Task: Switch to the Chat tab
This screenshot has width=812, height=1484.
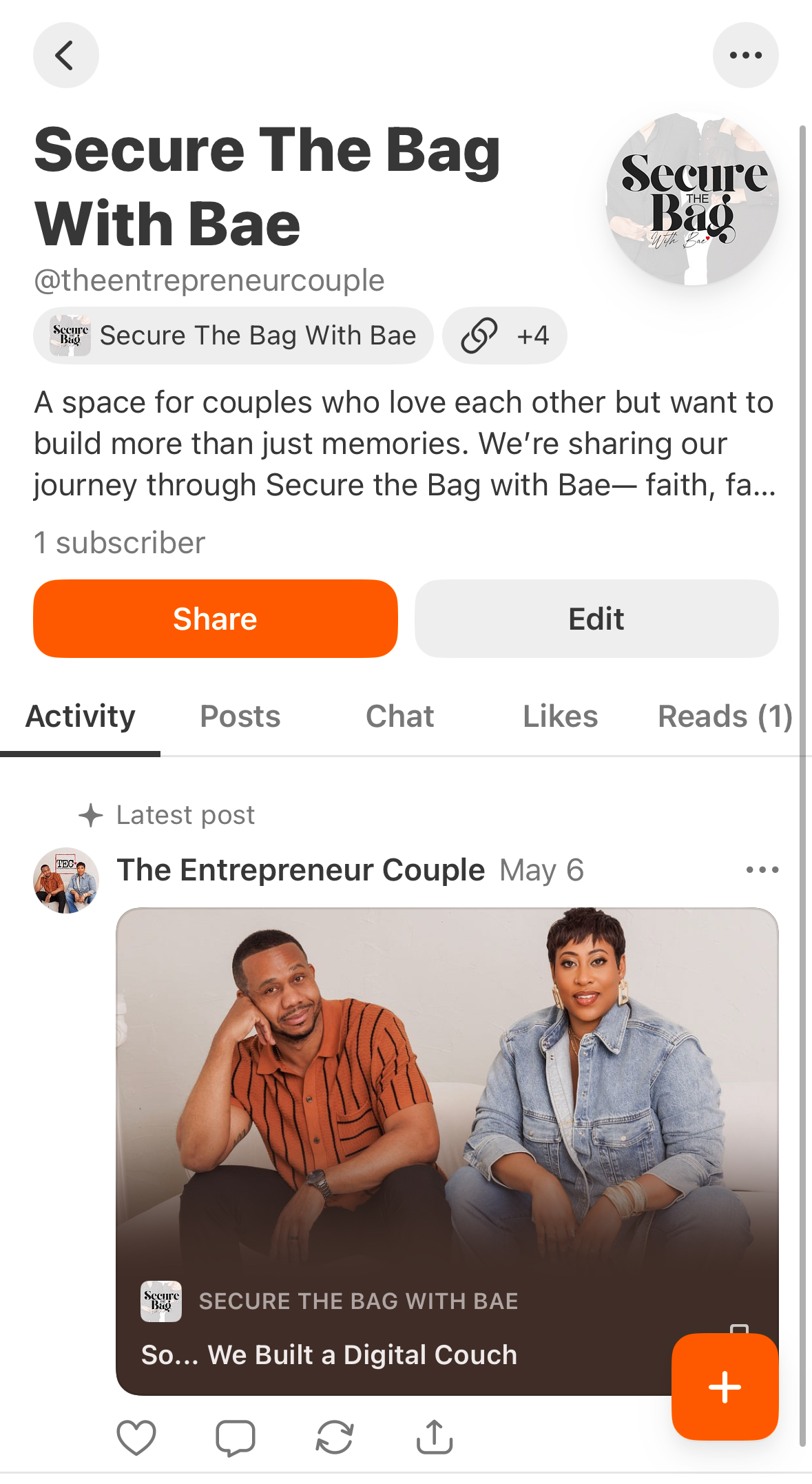Action: 400,717
